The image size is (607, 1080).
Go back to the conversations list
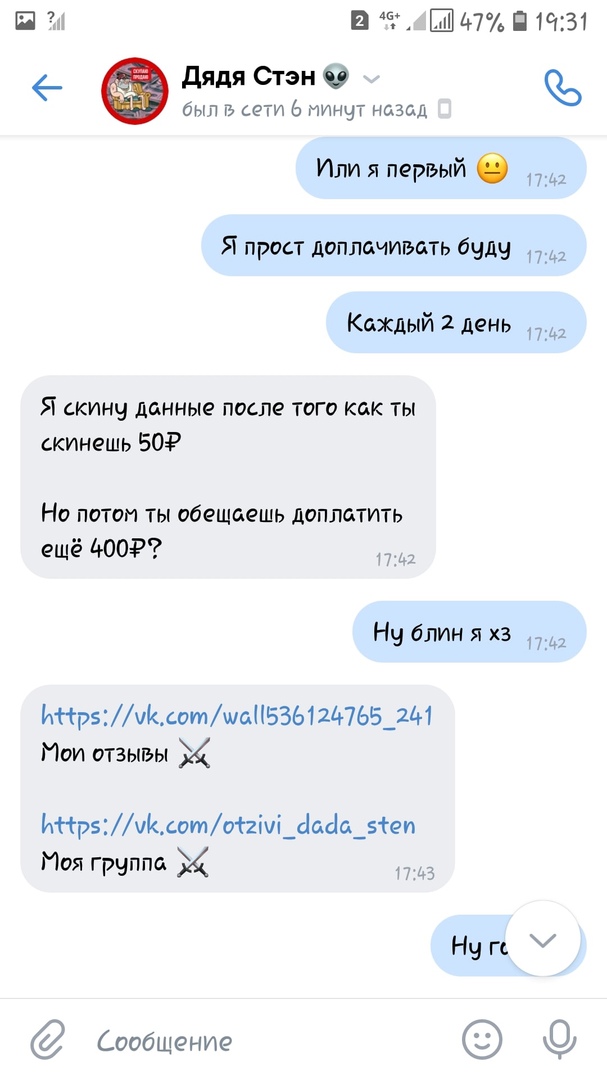[x=47, y=88]
